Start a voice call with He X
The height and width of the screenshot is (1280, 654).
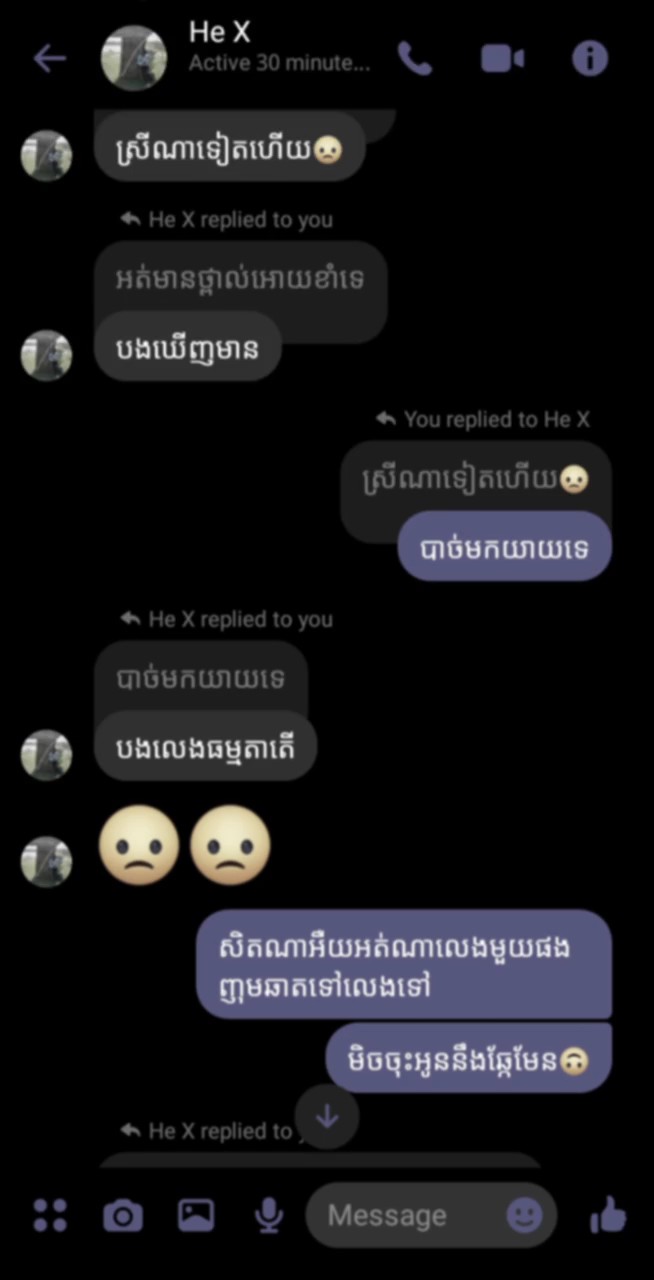(415, 59)
